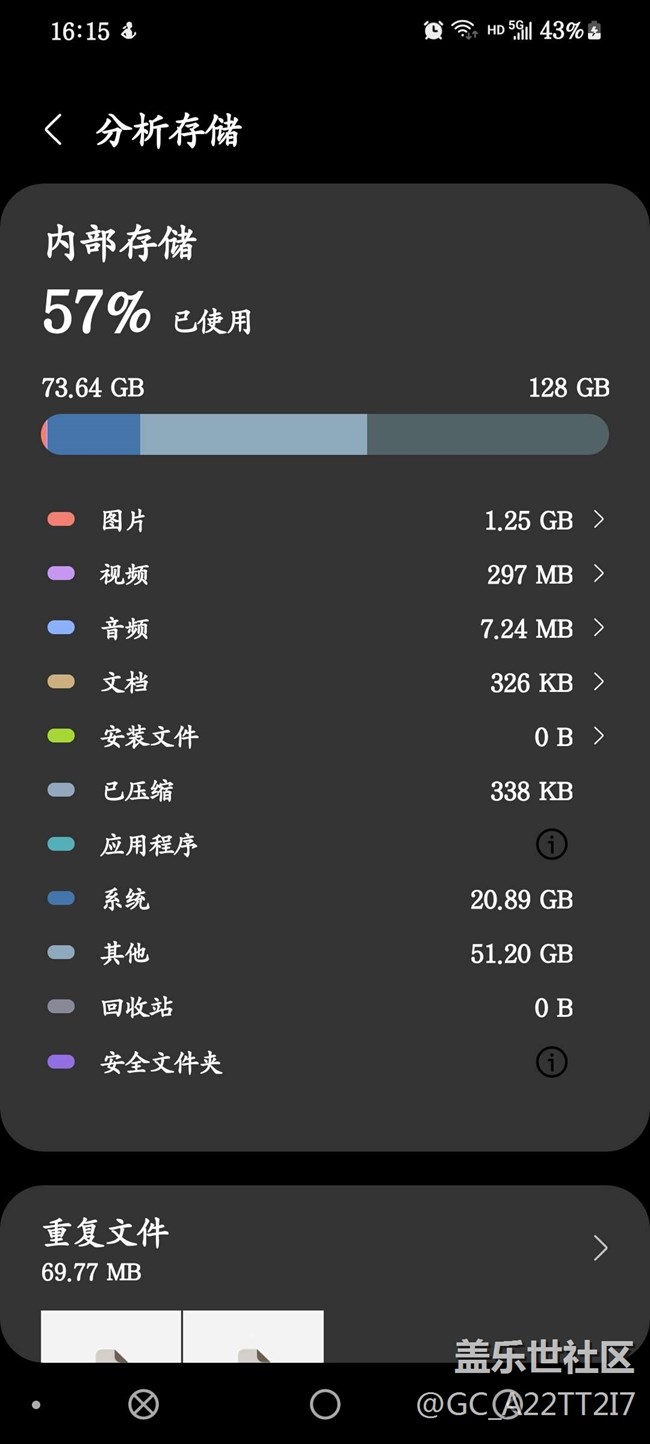Go back from 分析存储 screen
Screen dimensions: 650x1444
[54, 130]
